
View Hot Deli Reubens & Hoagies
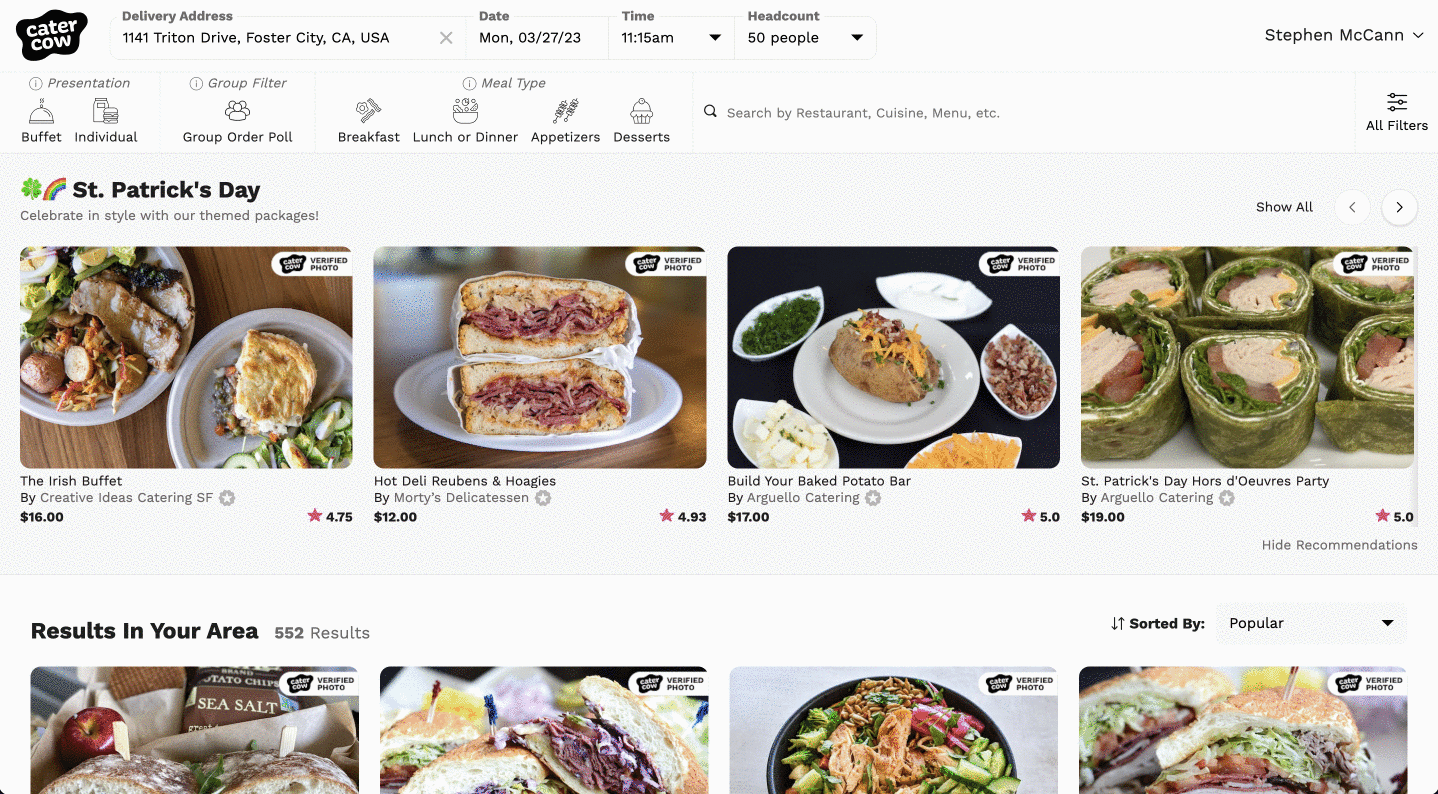(539, 358)
